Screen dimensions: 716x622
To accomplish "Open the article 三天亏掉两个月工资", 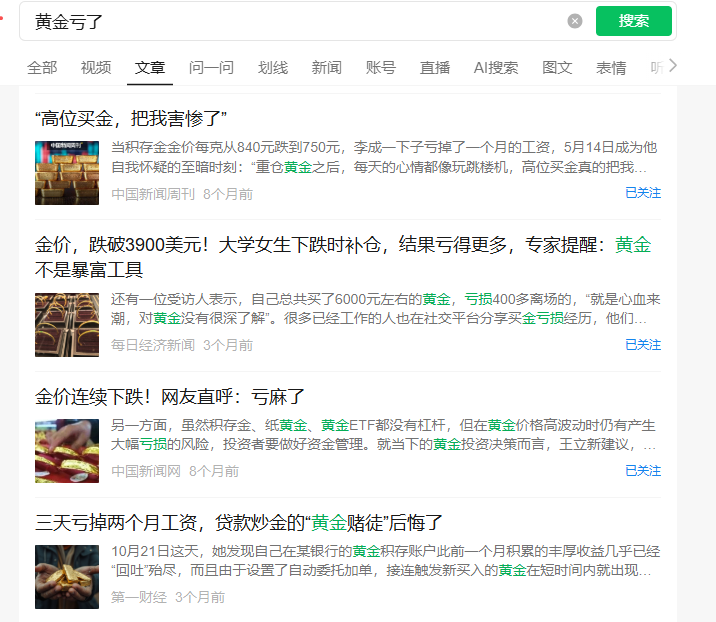I will (239, 522).
